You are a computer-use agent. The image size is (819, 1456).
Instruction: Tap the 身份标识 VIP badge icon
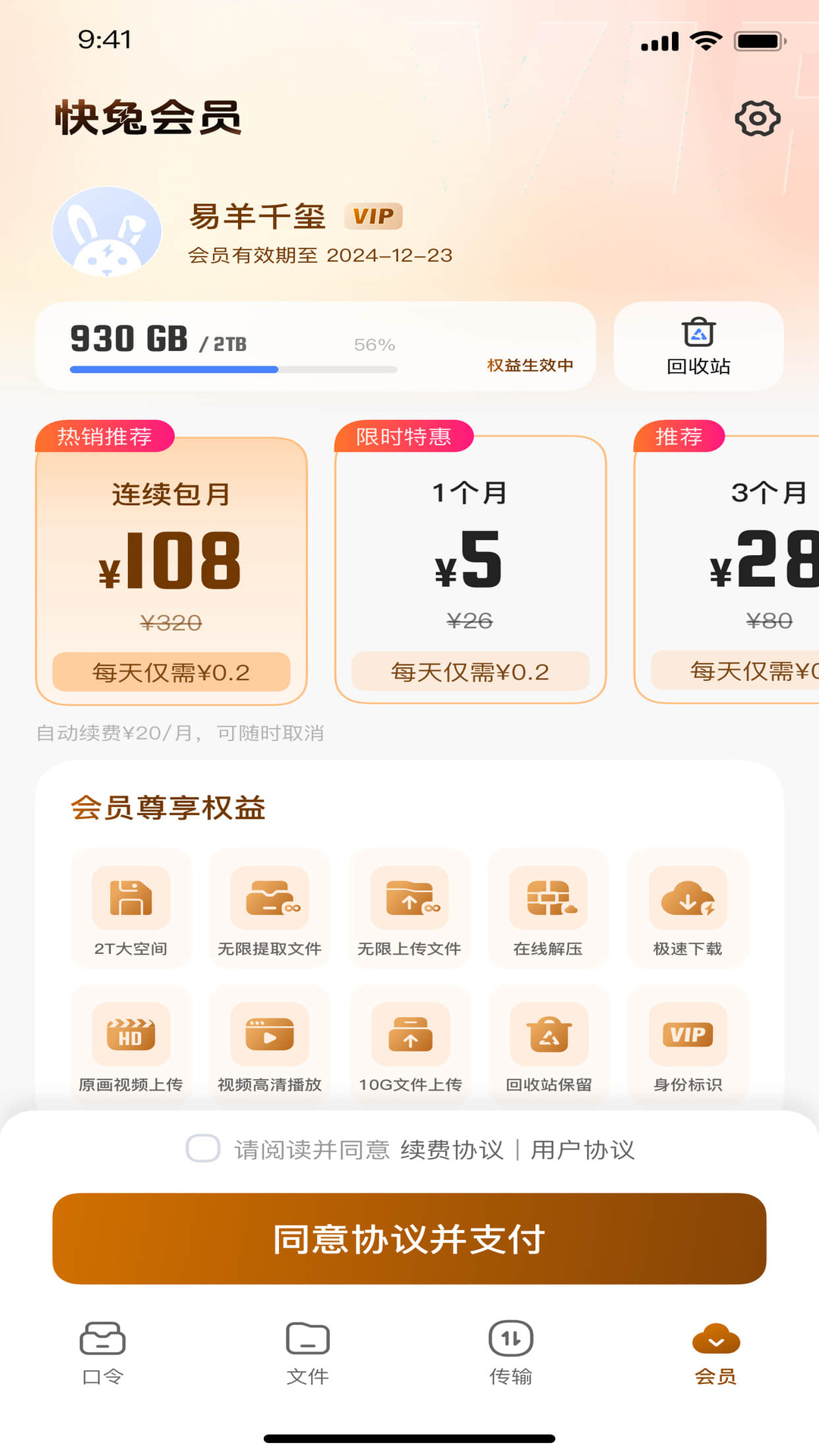(687, 1033)
